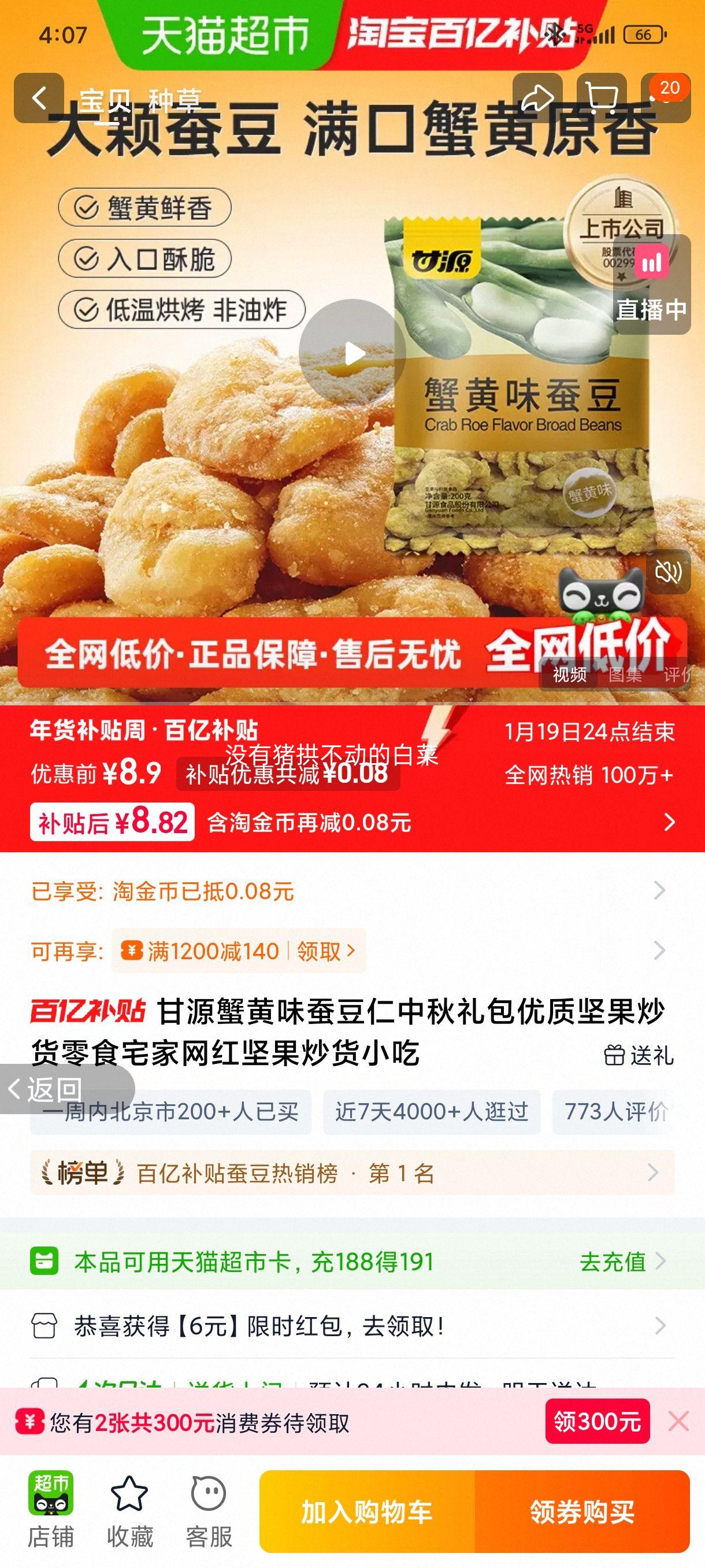Go back using the top-left back arrow

click(40, 97)
